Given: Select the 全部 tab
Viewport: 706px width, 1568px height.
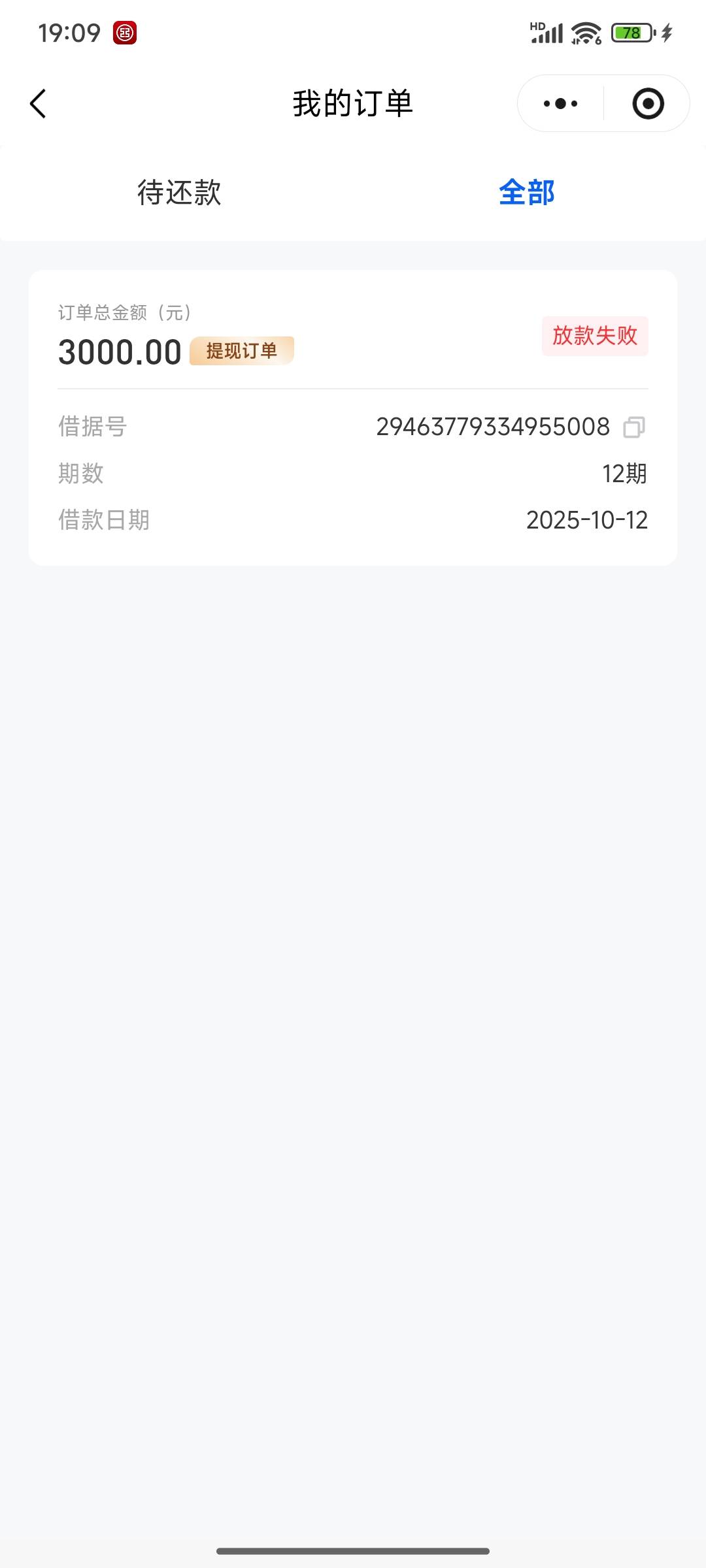Looking at the screenshot, I should [x=526, y=193].
